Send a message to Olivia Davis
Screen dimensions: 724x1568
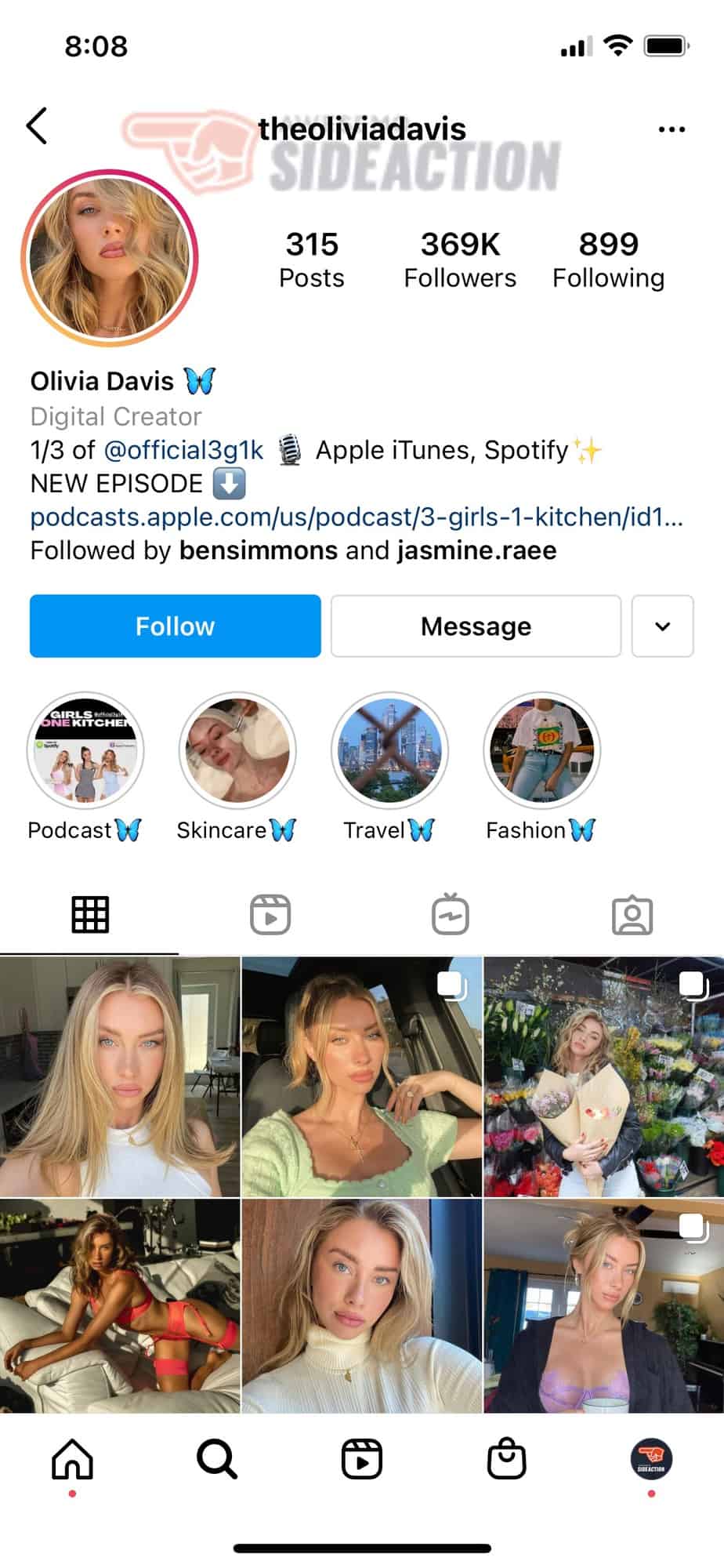[476, 626]
